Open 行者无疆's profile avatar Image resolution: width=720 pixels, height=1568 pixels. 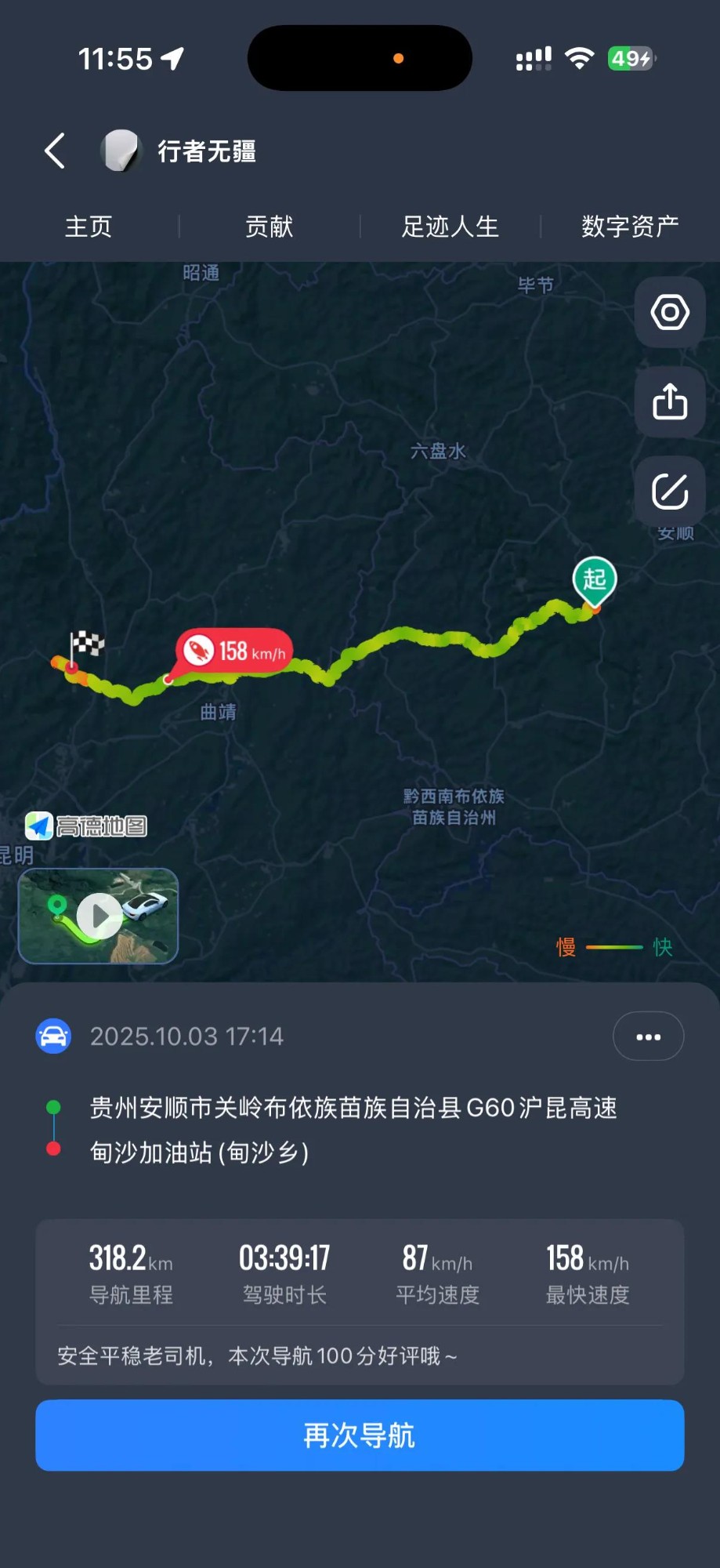[x=120, y=151]
